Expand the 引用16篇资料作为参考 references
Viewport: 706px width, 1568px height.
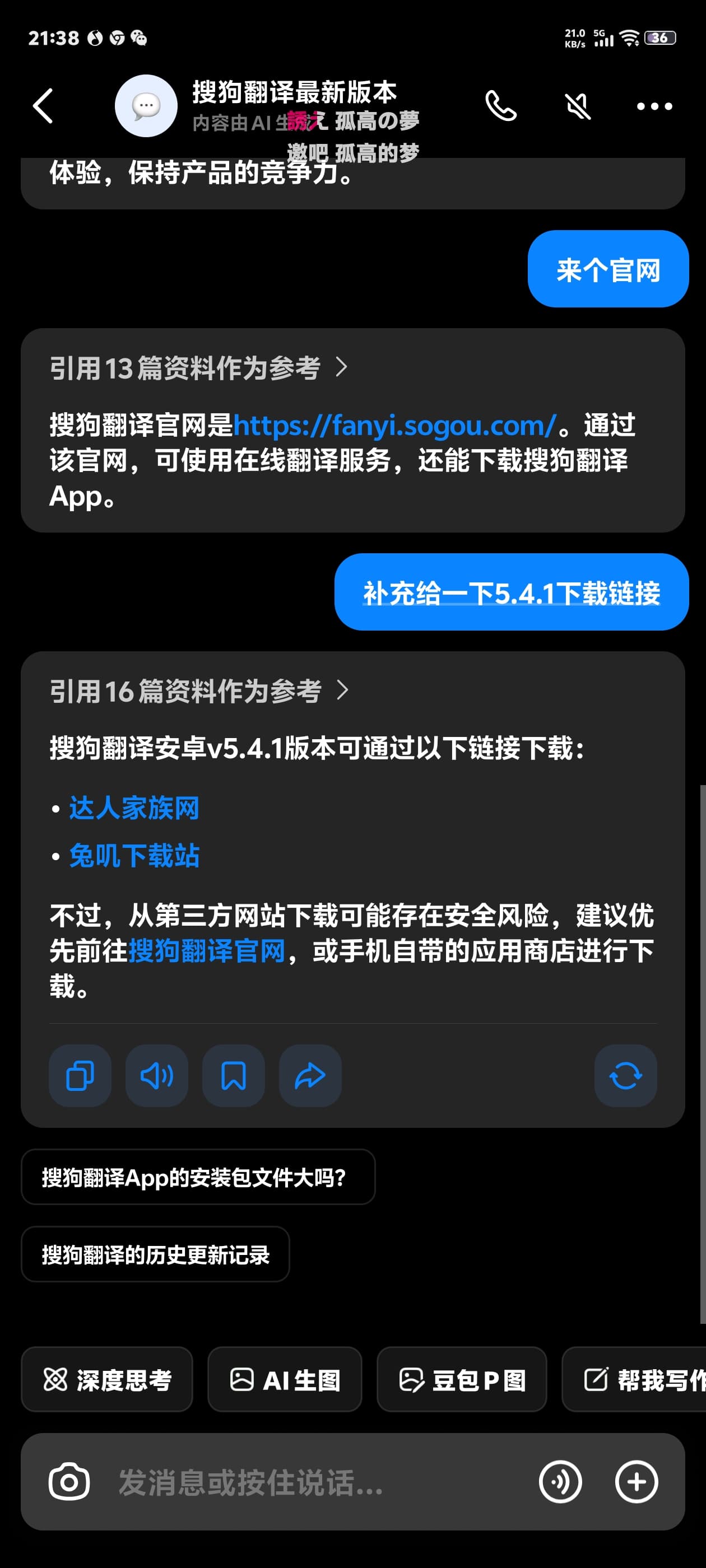click(199, 691)
